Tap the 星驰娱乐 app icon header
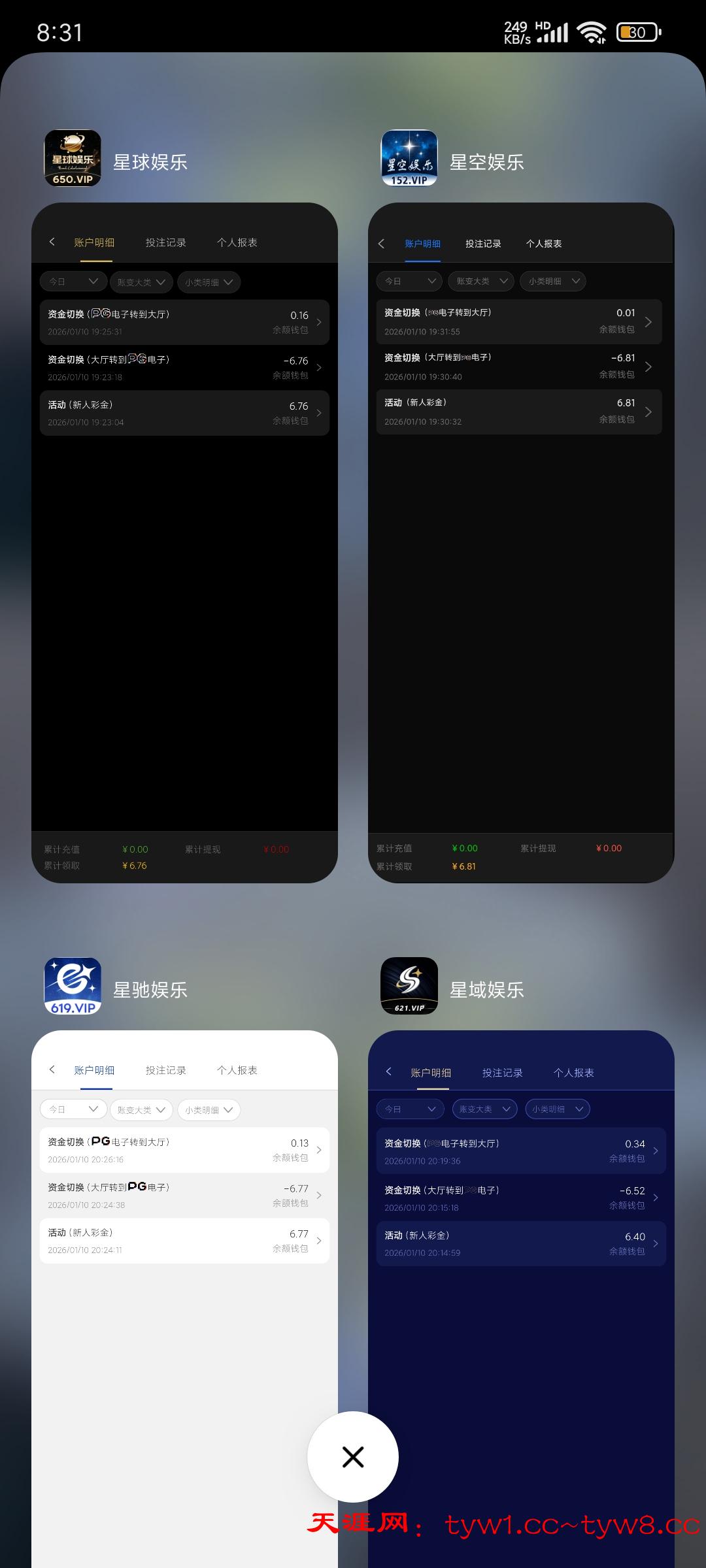706x1568 pixels. [73, 986]
